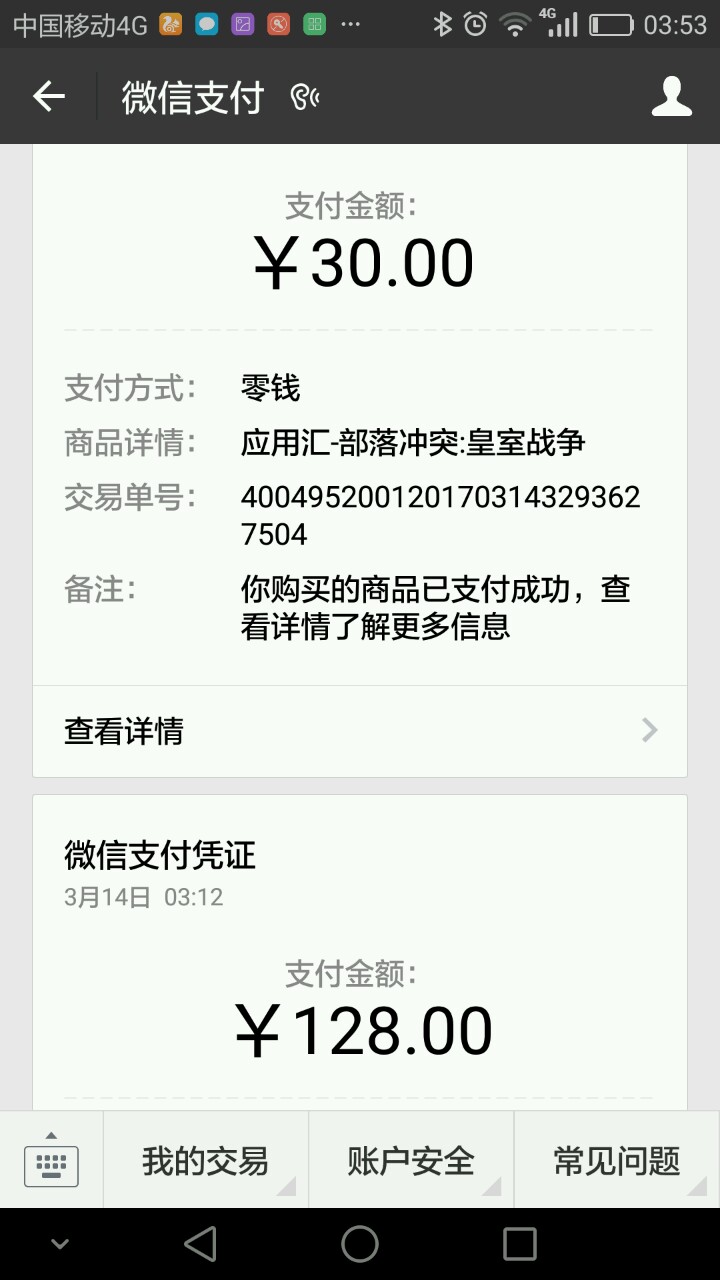The height and width of the screenshot is (1280, 720).
Task: Switch to keyboard input mode
Action: [51, 1160]
